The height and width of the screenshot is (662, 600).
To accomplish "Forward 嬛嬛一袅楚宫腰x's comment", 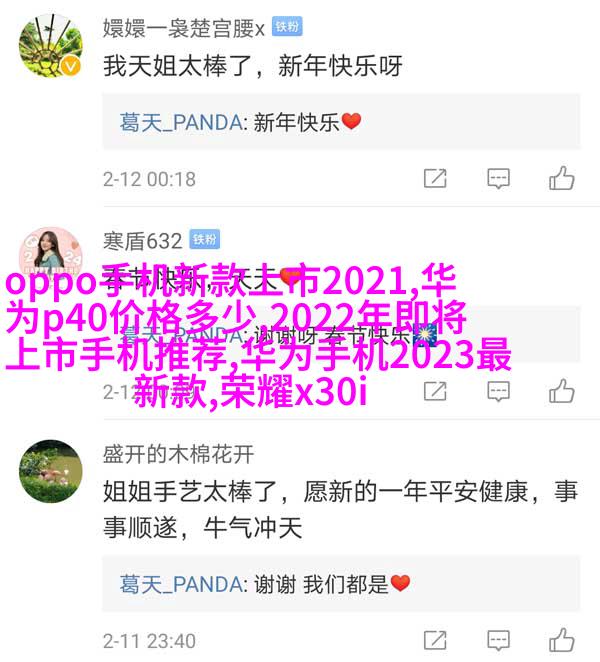I will point(435,179).
